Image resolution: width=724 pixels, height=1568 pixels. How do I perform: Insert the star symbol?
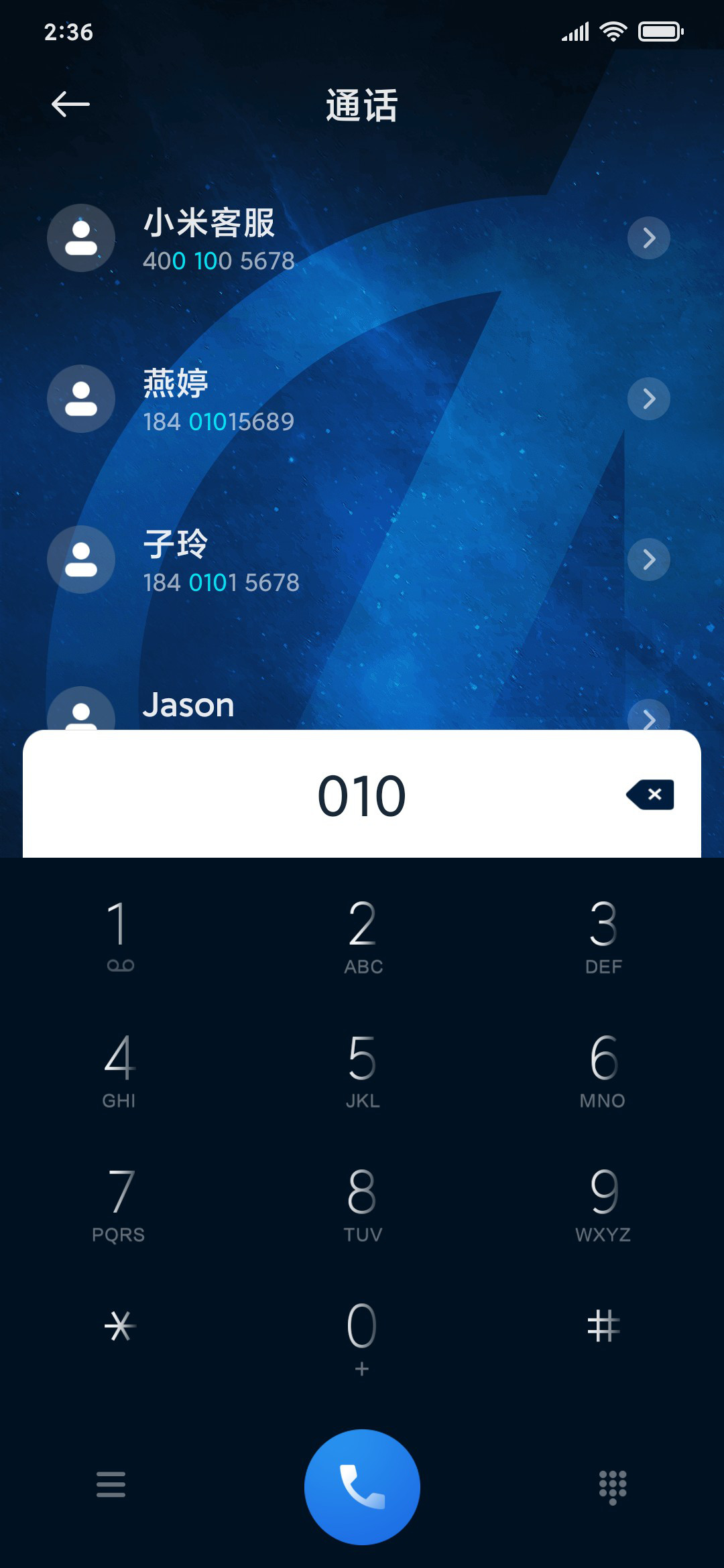tap(119, 1326)
